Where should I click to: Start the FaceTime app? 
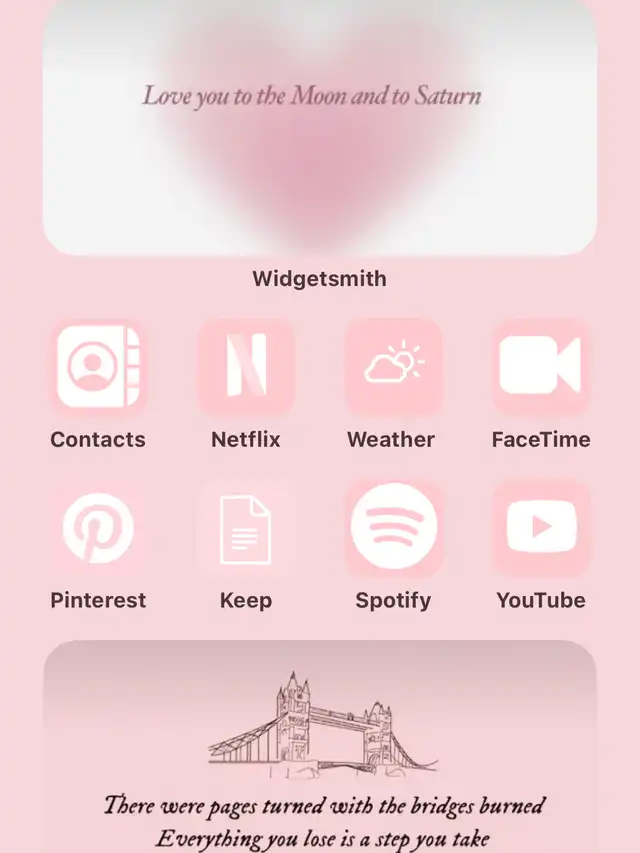540,368
